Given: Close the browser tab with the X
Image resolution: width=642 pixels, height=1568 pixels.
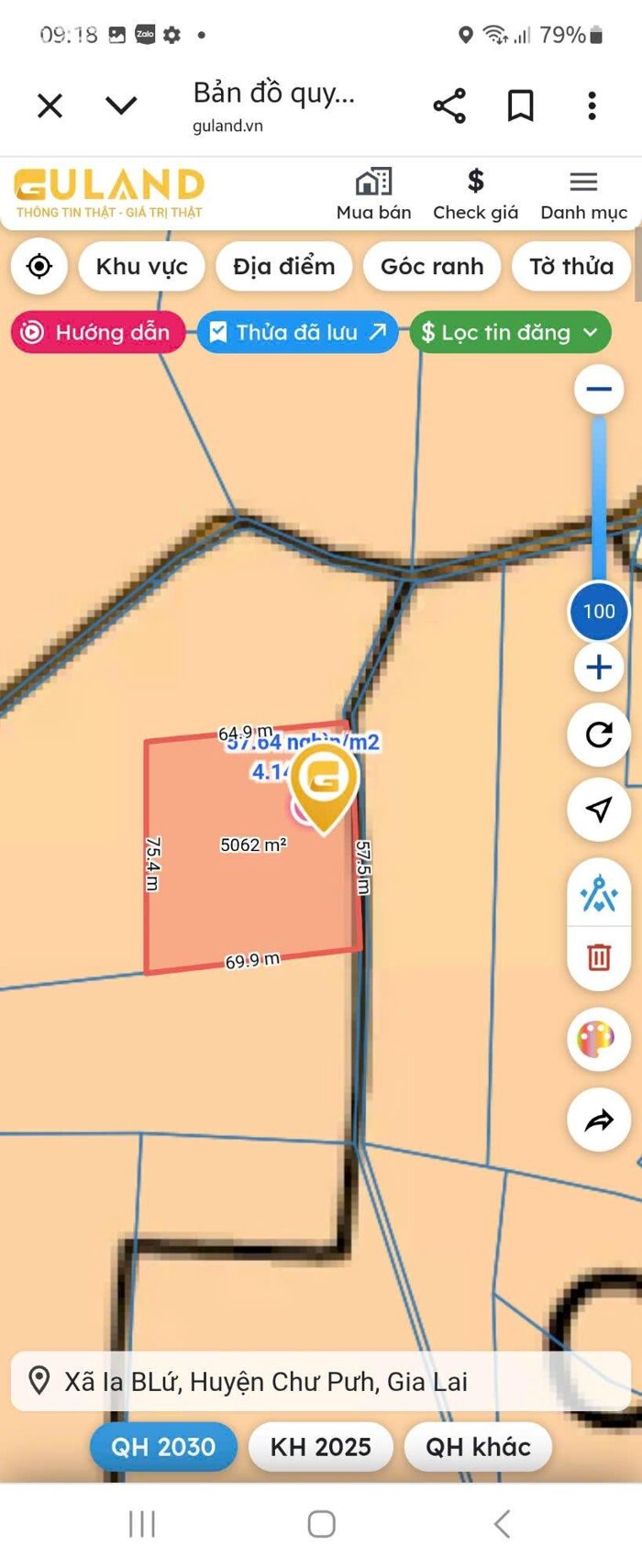Looking at the screenshot, I should (50, 106).
